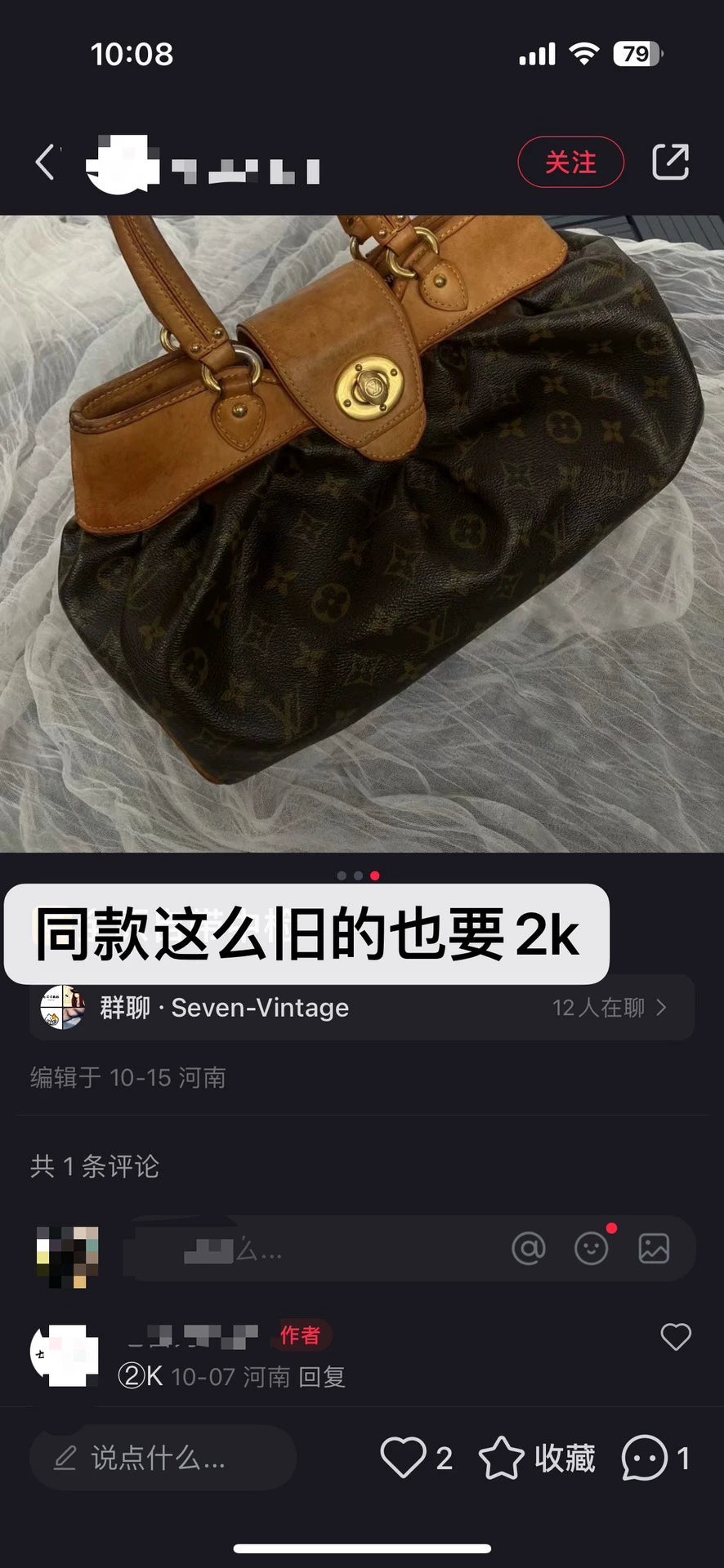Tap the red 关注 follow button

click(570, 163)
